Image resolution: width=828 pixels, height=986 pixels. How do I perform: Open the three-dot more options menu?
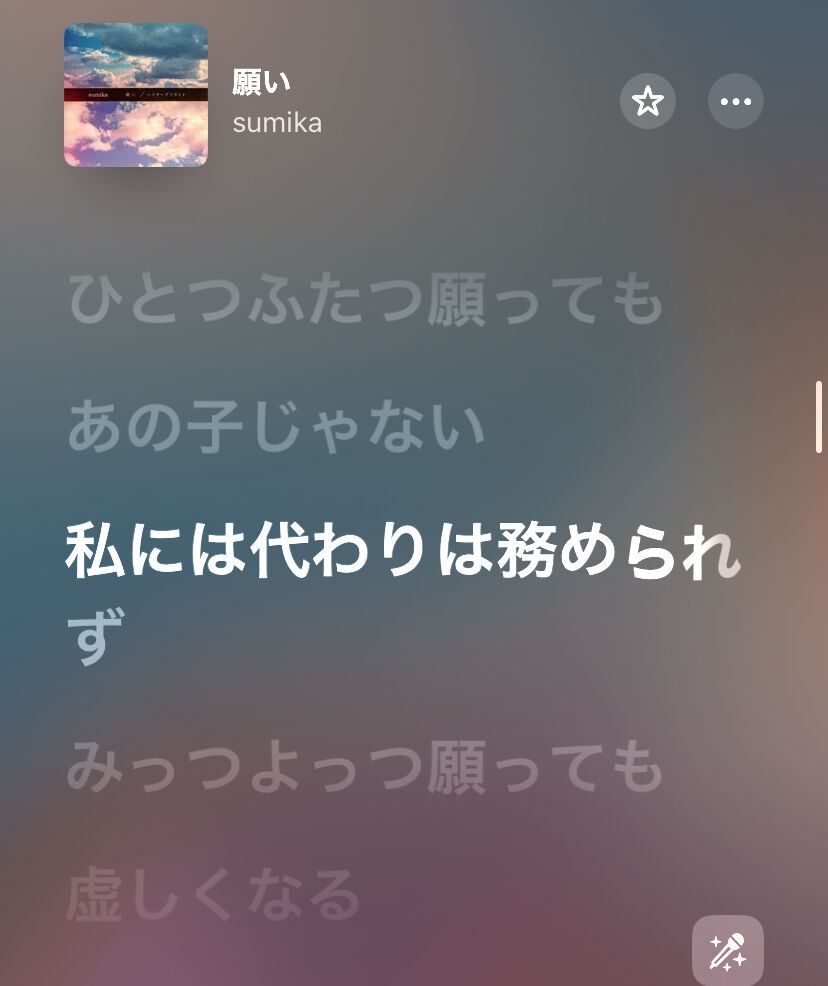pyautogui.click(x=735, y=101)
